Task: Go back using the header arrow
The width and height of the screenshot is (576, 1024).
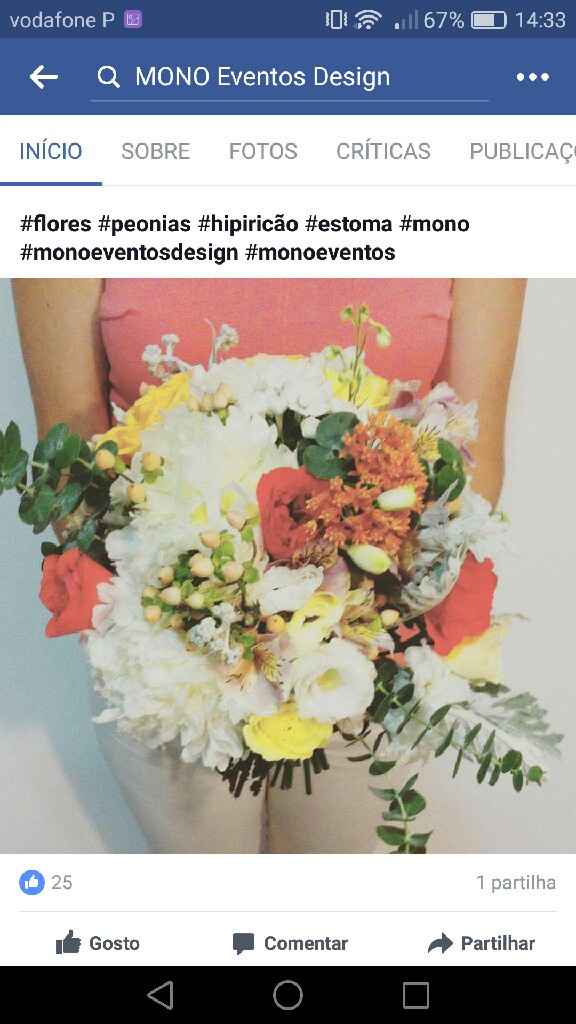Action: [x=44, y=77]
